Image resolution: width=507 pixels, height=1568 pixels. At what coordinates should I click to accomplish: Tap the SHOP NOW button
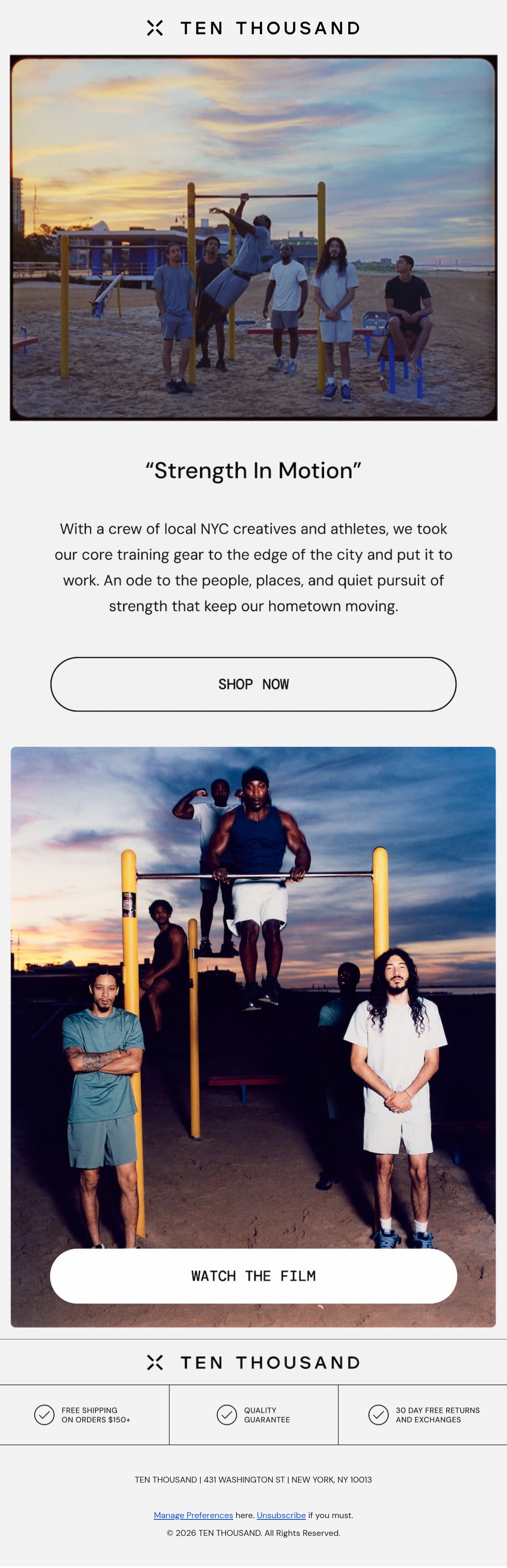point(253,683)
